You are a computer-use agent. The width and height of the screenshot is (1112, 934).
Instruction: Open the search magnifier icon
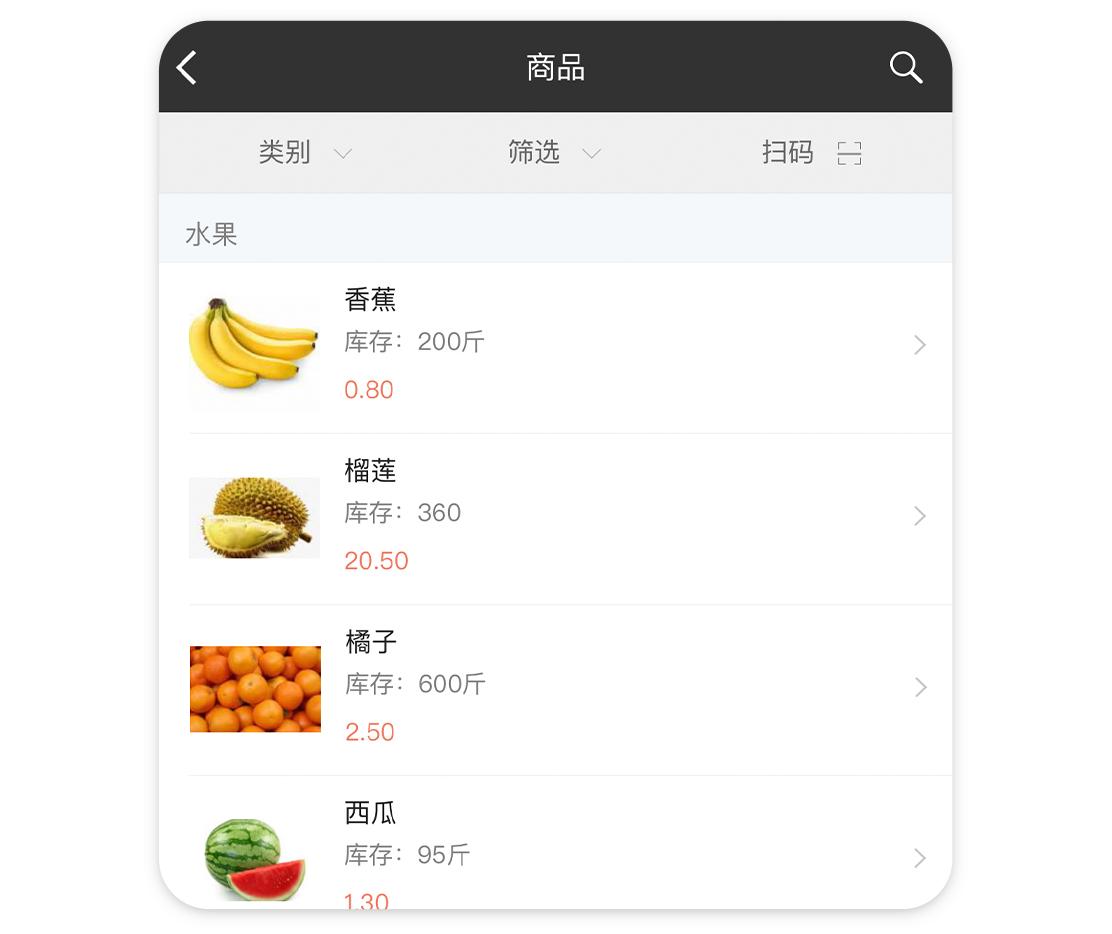[905, 68]
